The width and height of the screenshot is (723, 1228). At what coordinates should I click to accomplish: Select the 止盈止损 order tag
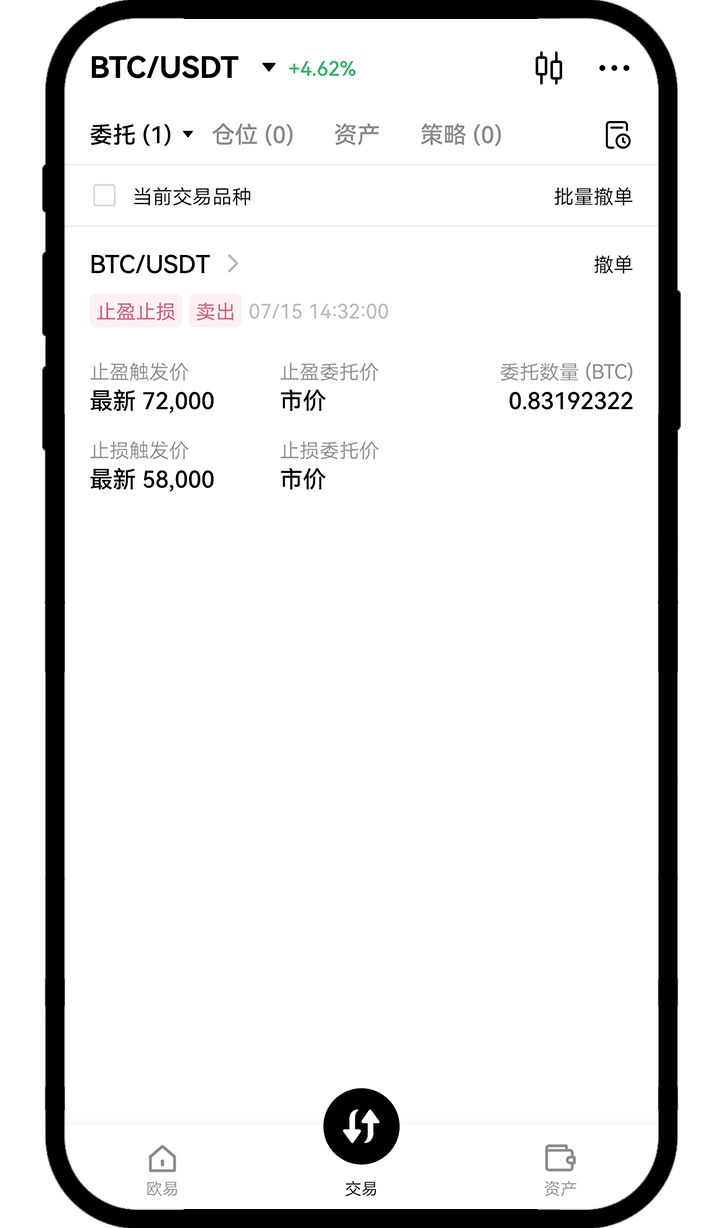coord(135,311)
